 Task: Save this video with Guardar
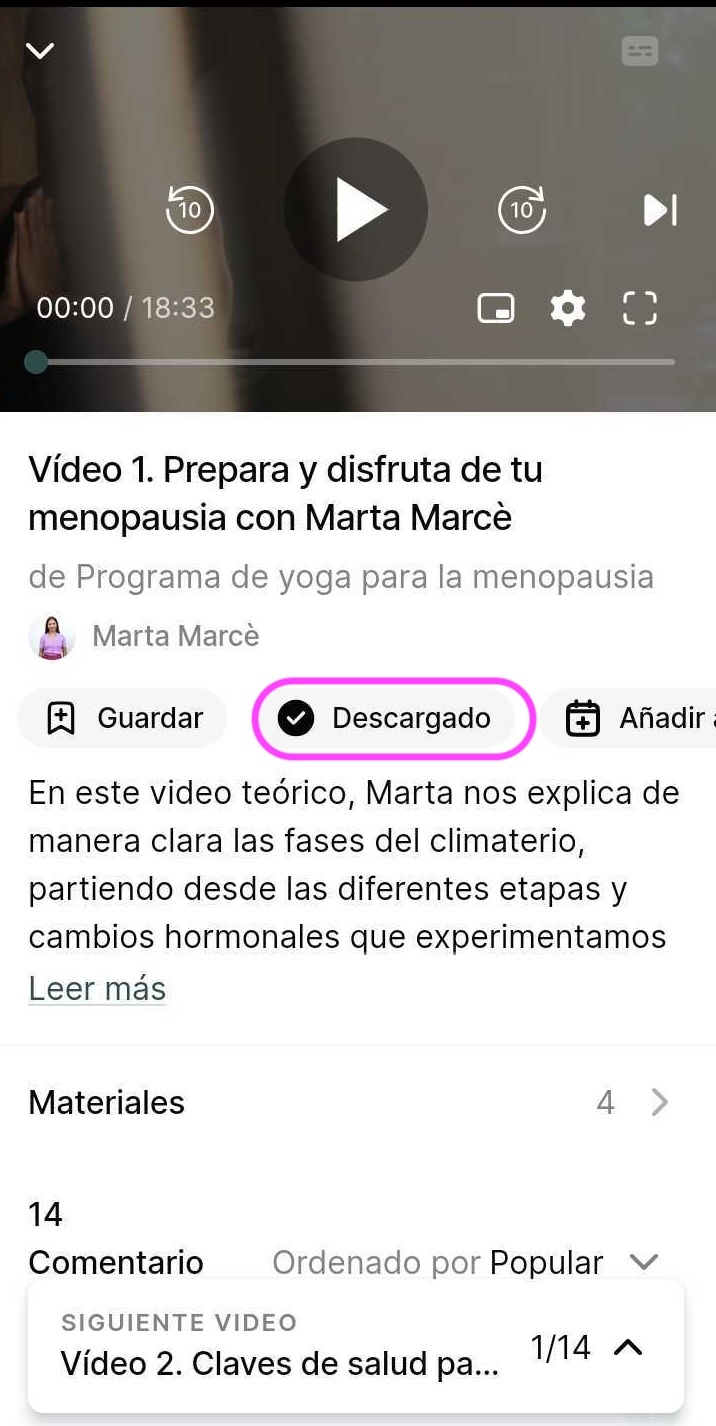pyautogui.click(x=123, y=718)
